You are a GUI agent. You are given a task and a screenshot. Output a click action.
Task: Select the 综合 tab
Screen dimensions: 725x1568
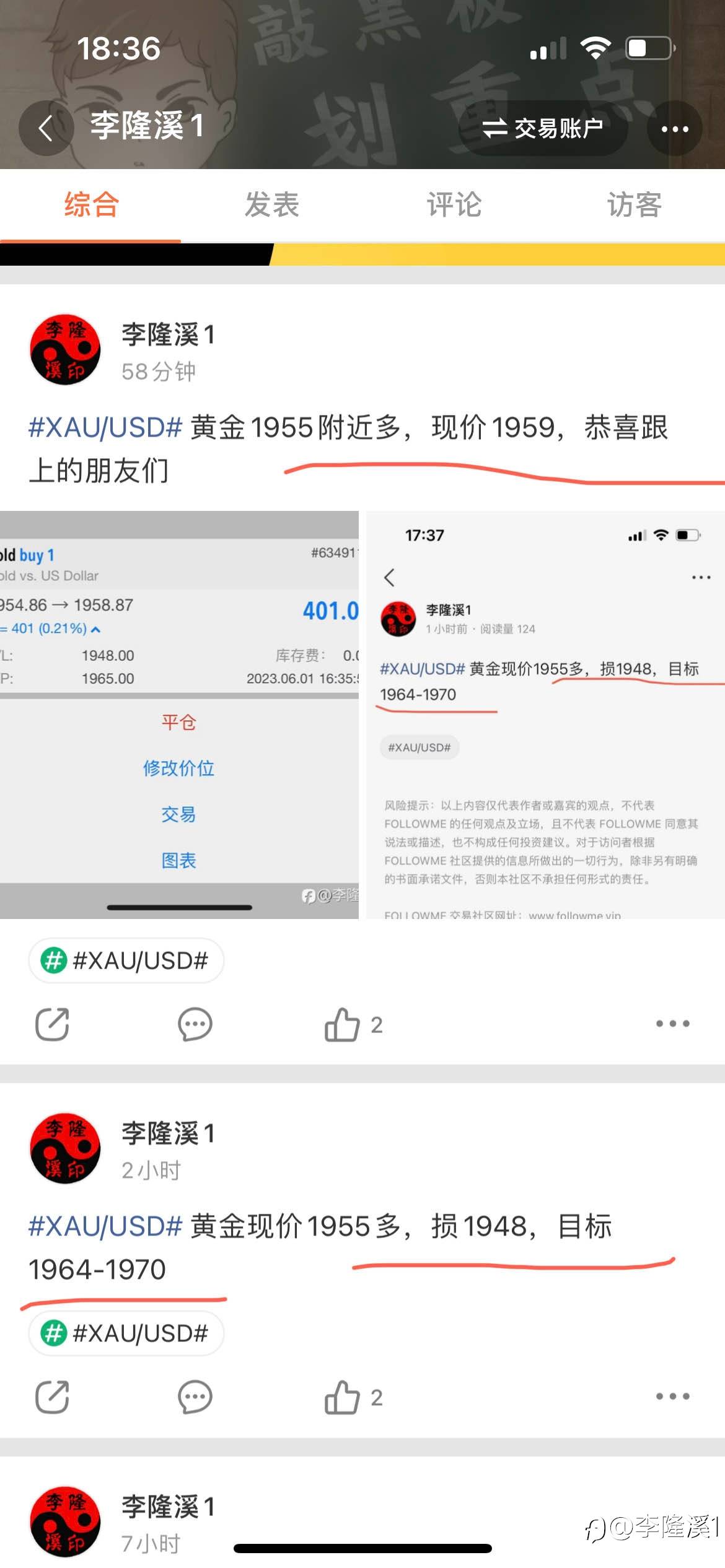click(91, 205)
